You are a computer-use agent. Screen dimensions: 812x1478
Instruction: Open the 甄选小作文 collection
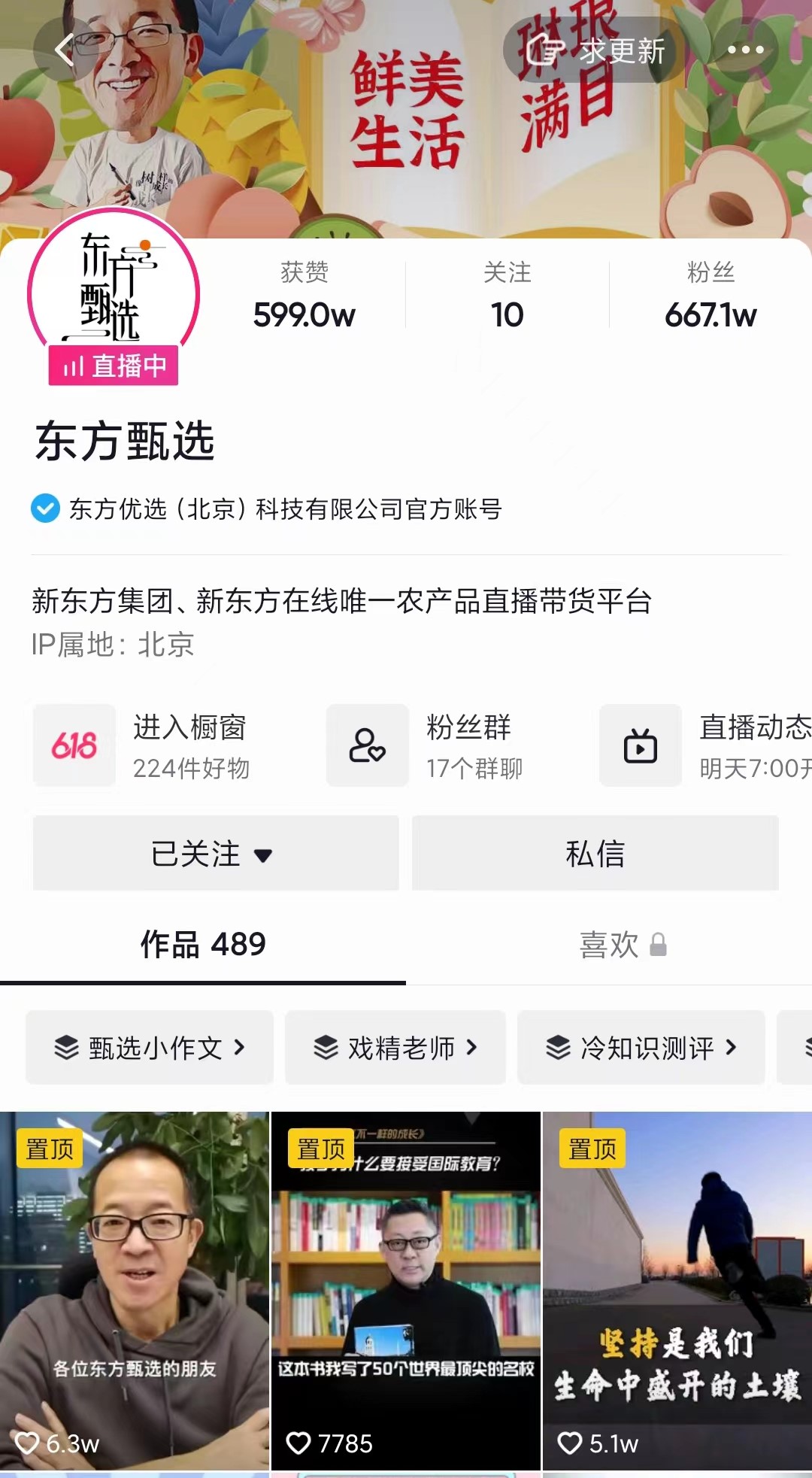150,1047
